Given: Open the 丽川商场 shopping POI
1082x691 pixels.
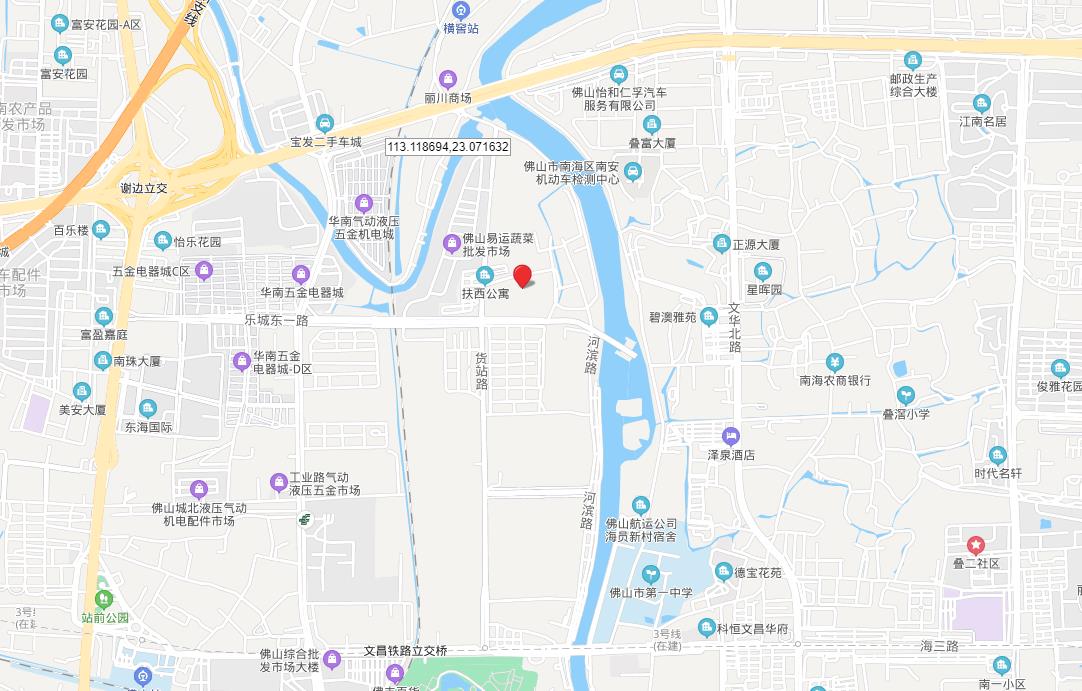Looking at the screenshot, I should coord(447,79).
